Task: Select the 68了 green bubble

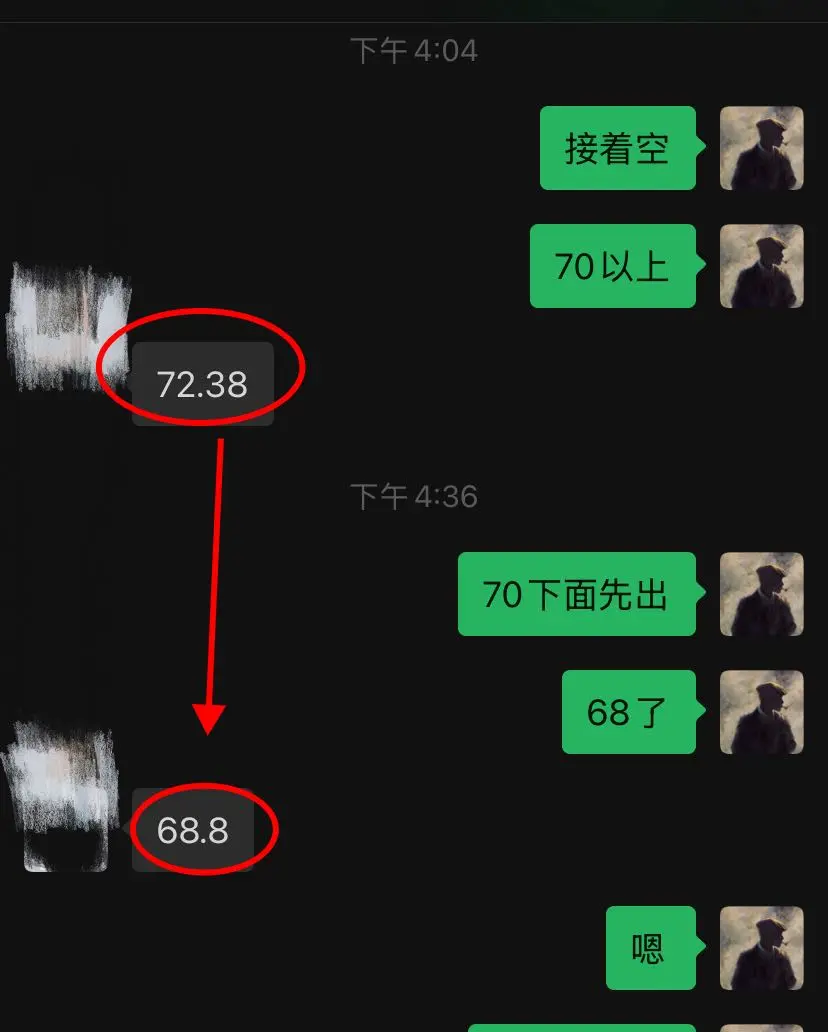Action: point(629,712)
